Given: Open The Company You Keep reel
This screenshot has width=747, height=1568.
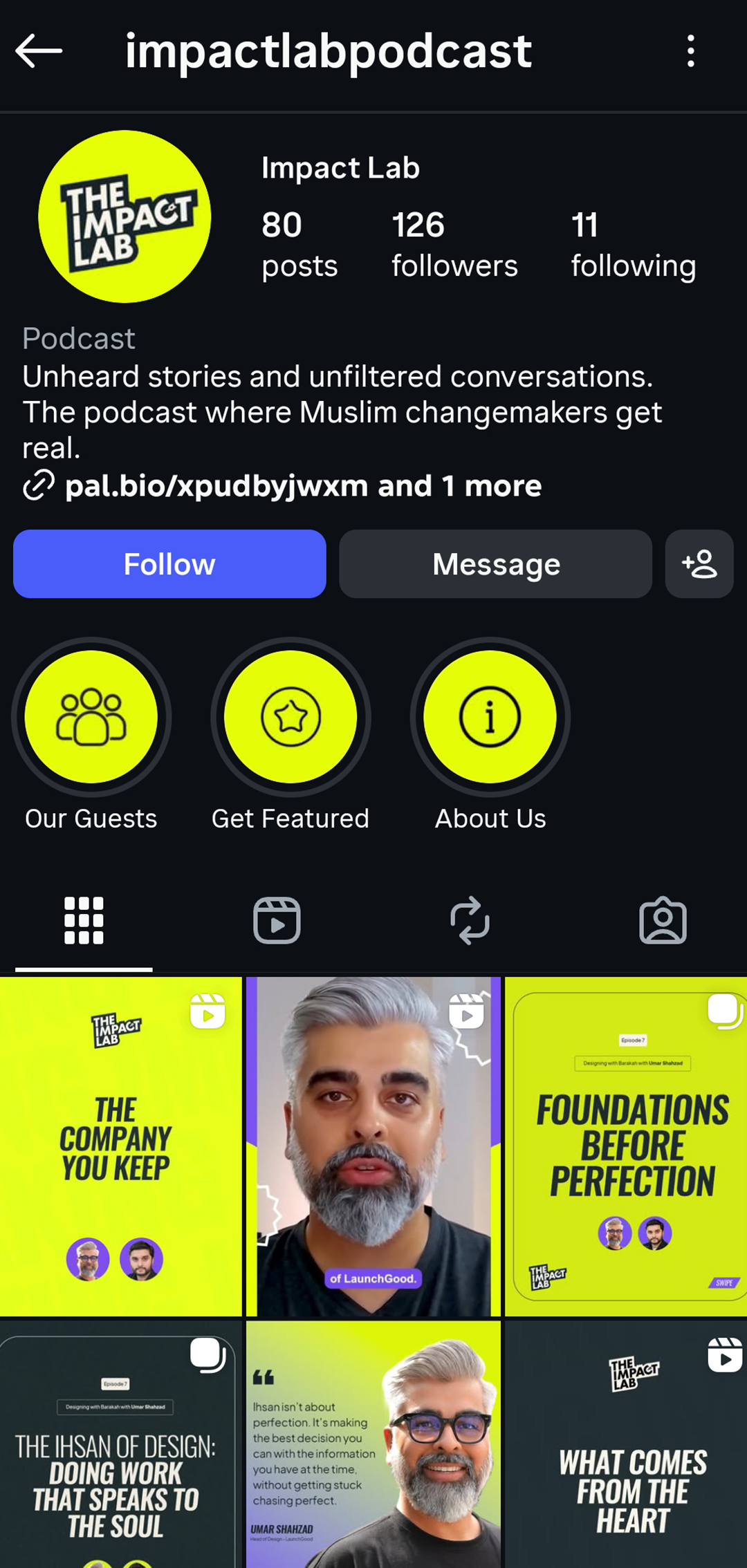Looking at the screenshot, I should click(x=120, y=1146).
